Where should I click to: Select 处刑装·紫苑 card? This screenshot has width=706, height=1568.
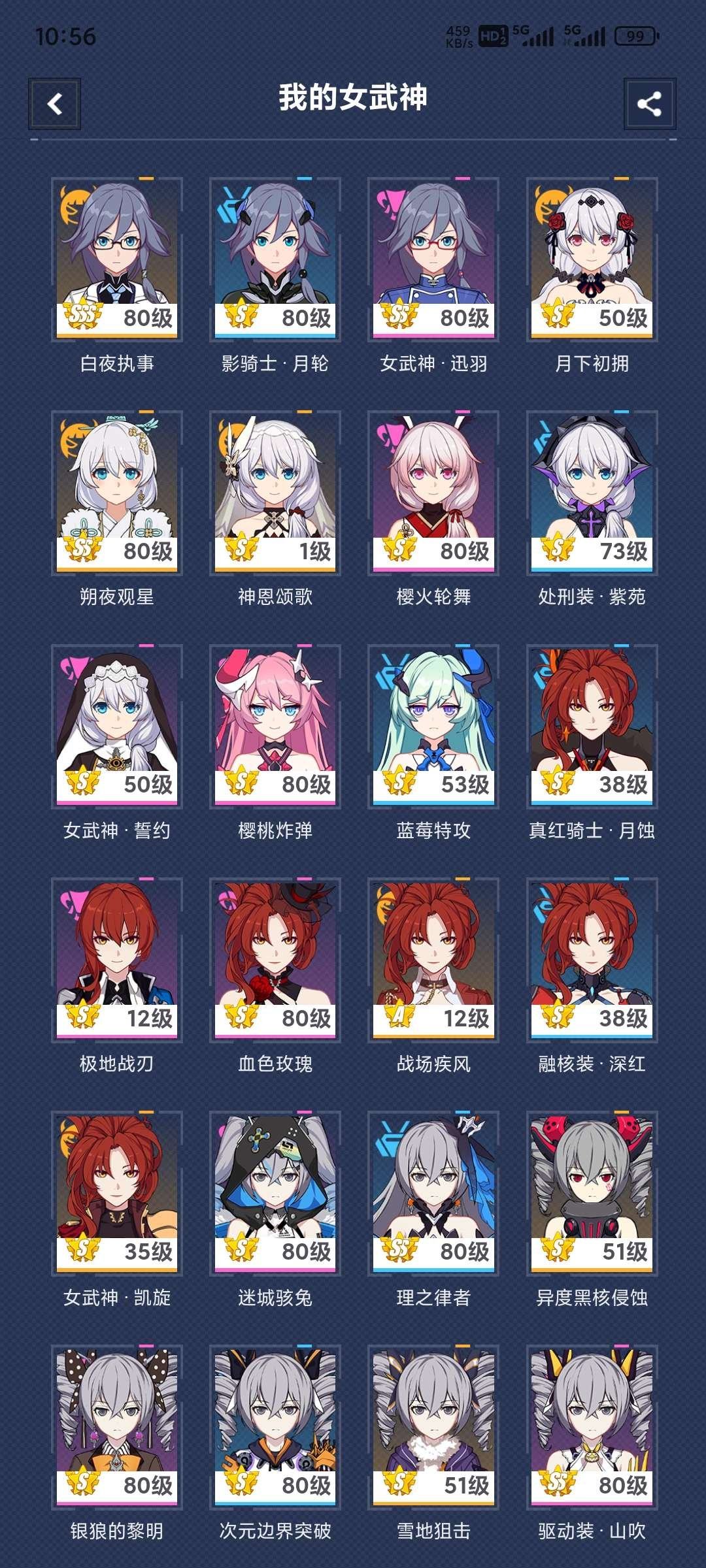(592, 492)
